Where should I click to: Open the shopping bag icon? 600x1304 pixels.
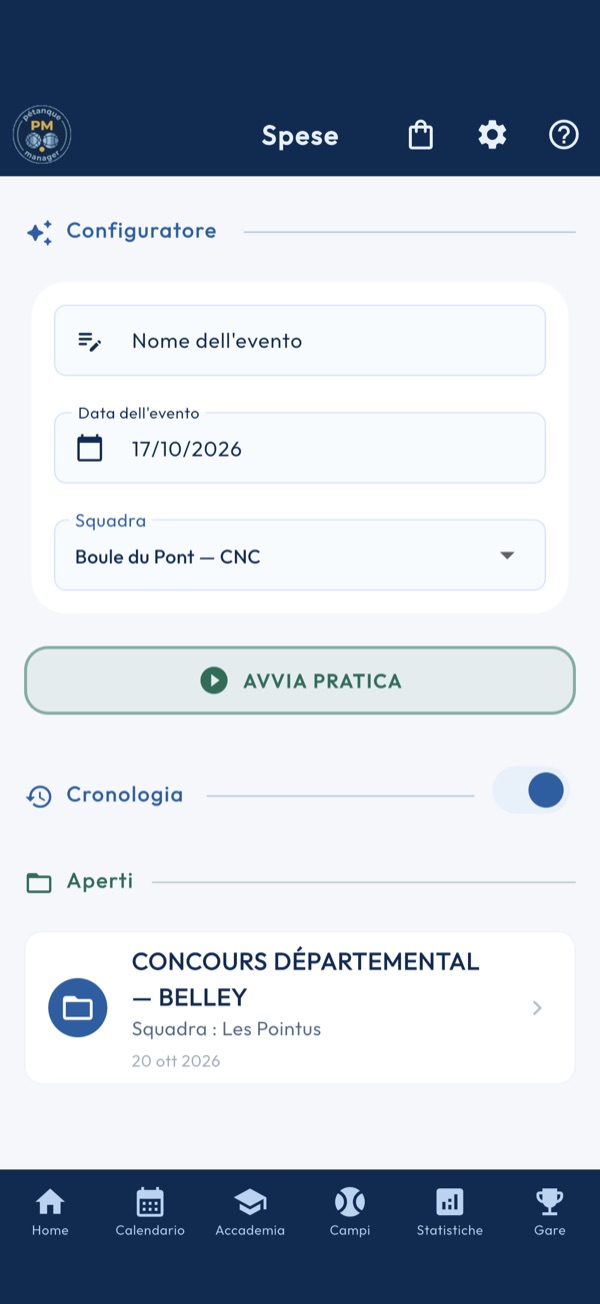421,135
